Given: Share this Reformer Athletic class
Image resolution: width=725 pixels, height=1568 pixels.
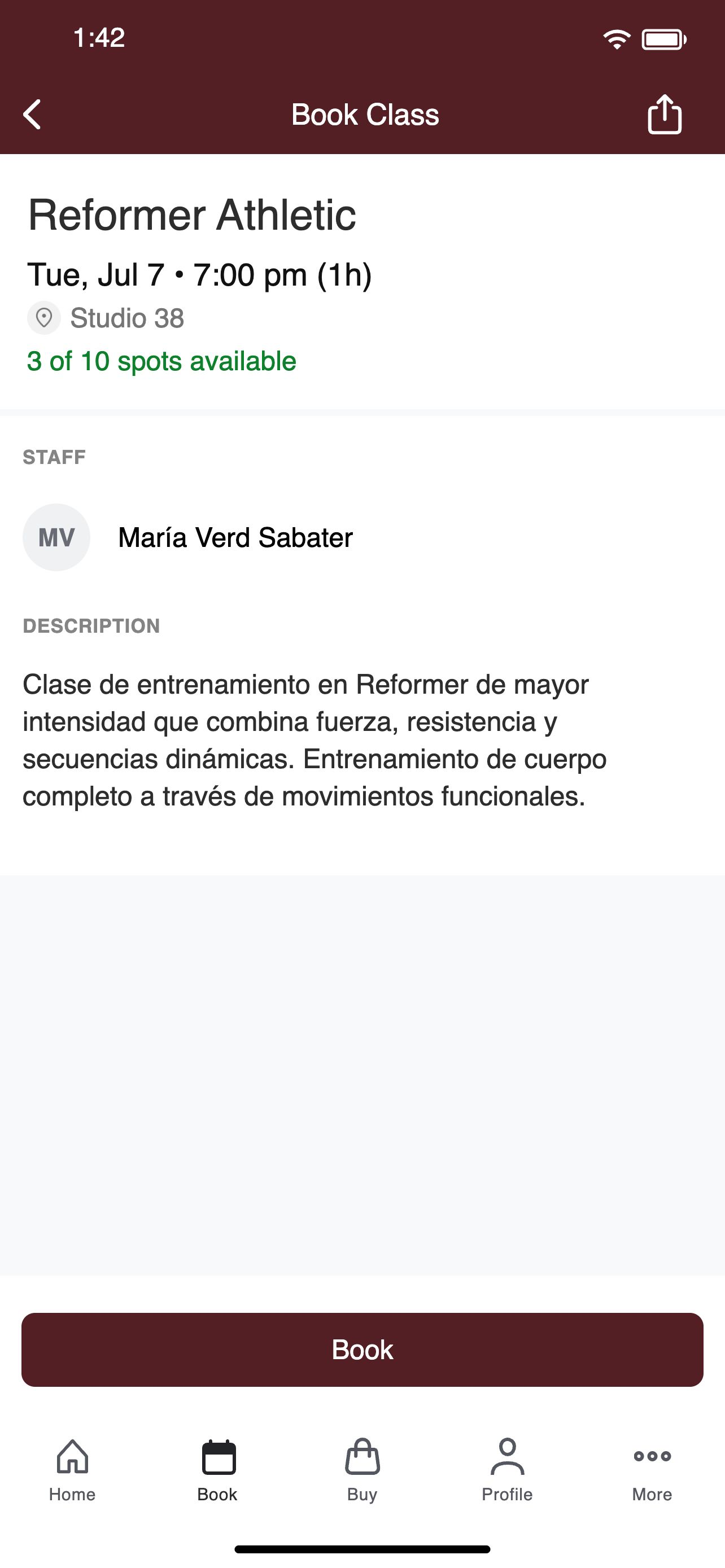Looking at the screenshot, I should pos(664,114).
